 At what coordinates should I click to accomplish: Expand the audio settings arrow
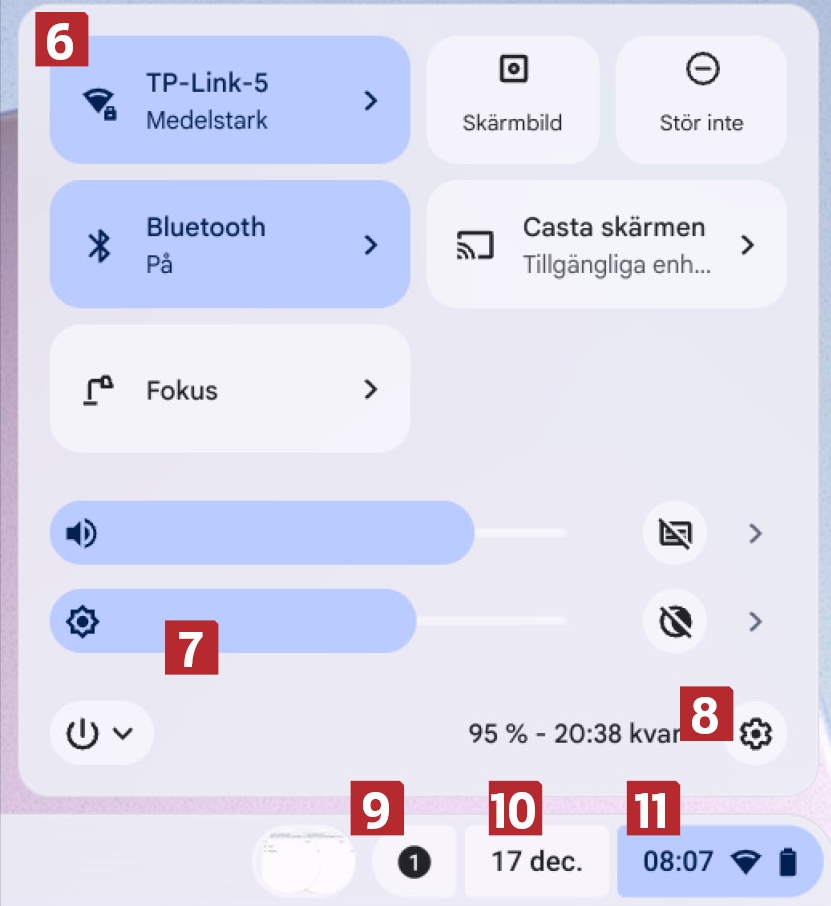coord(756,534)
